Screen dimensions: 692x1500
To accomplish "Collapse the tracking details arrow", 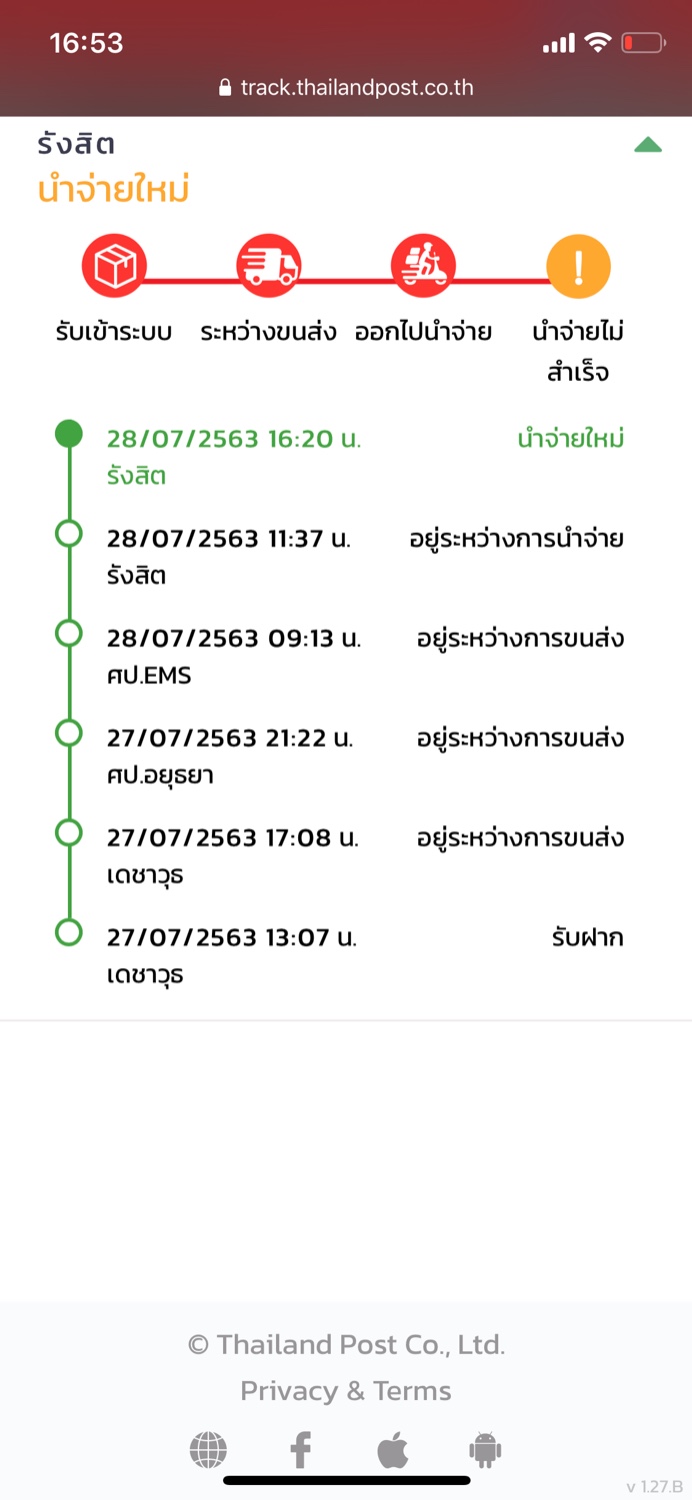I will (x=648, y=146).
